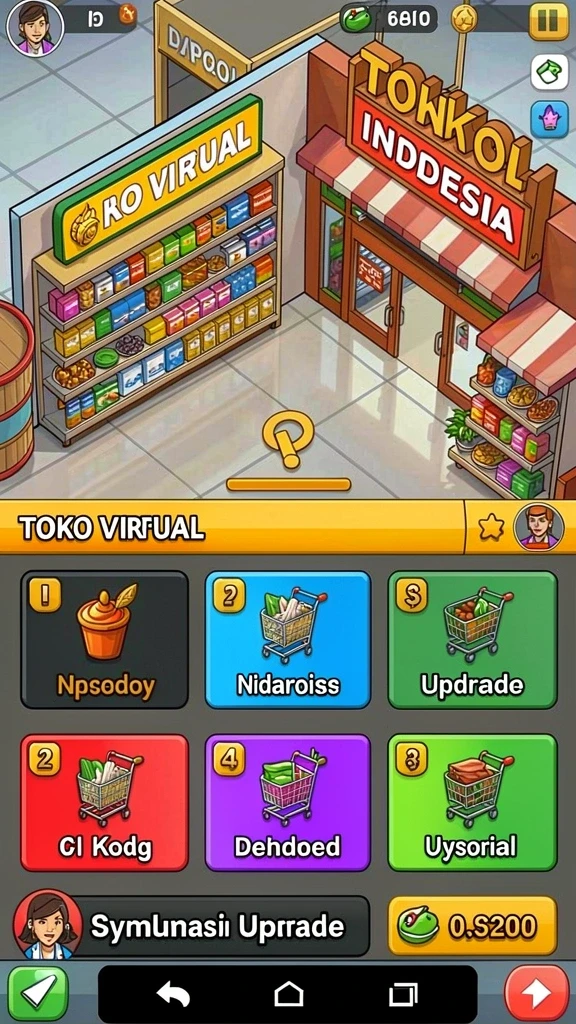Image resolution: width=576 pixels, height=1024 pixels.
Task: Go back using the system back button
Action: (173, 995)
